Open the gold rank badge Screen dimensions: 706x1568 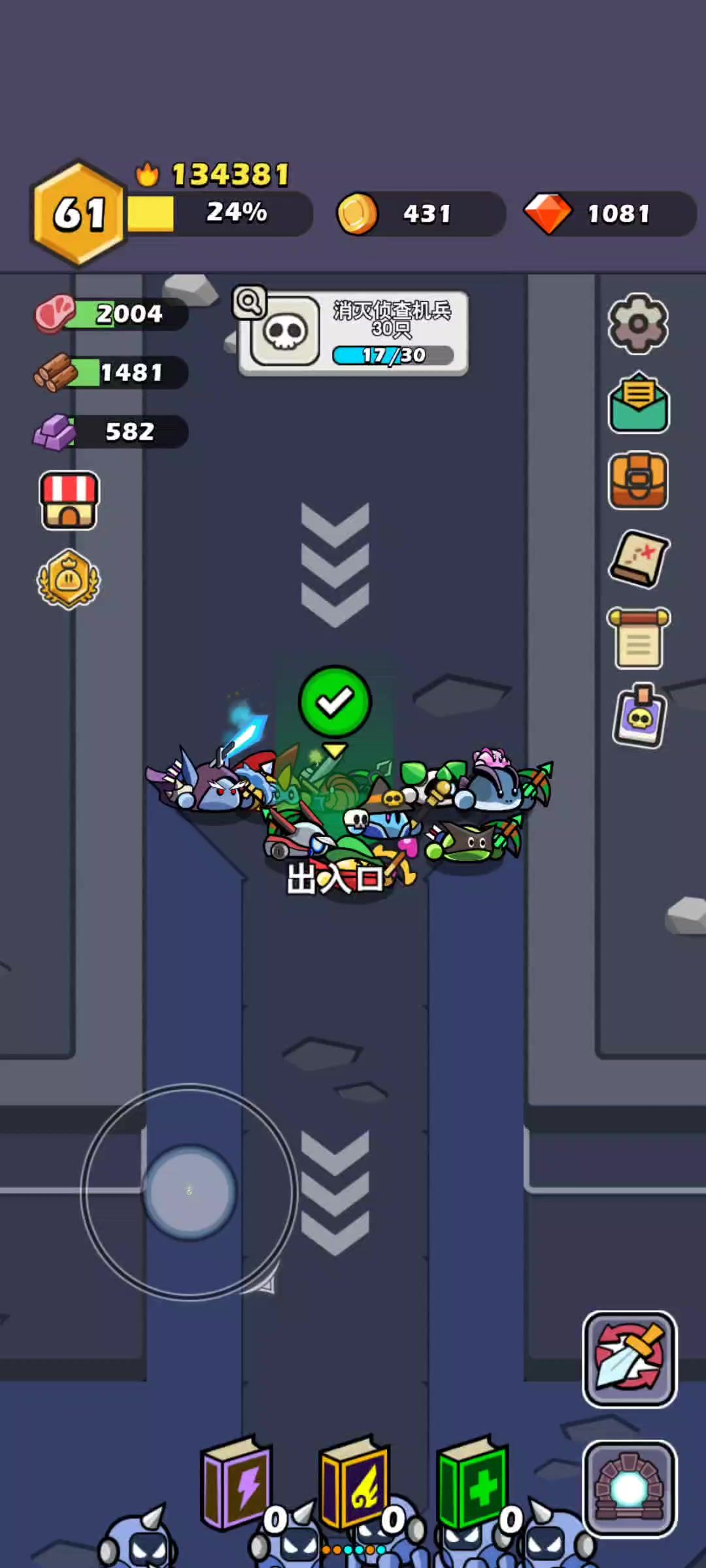tap(69, 580)
